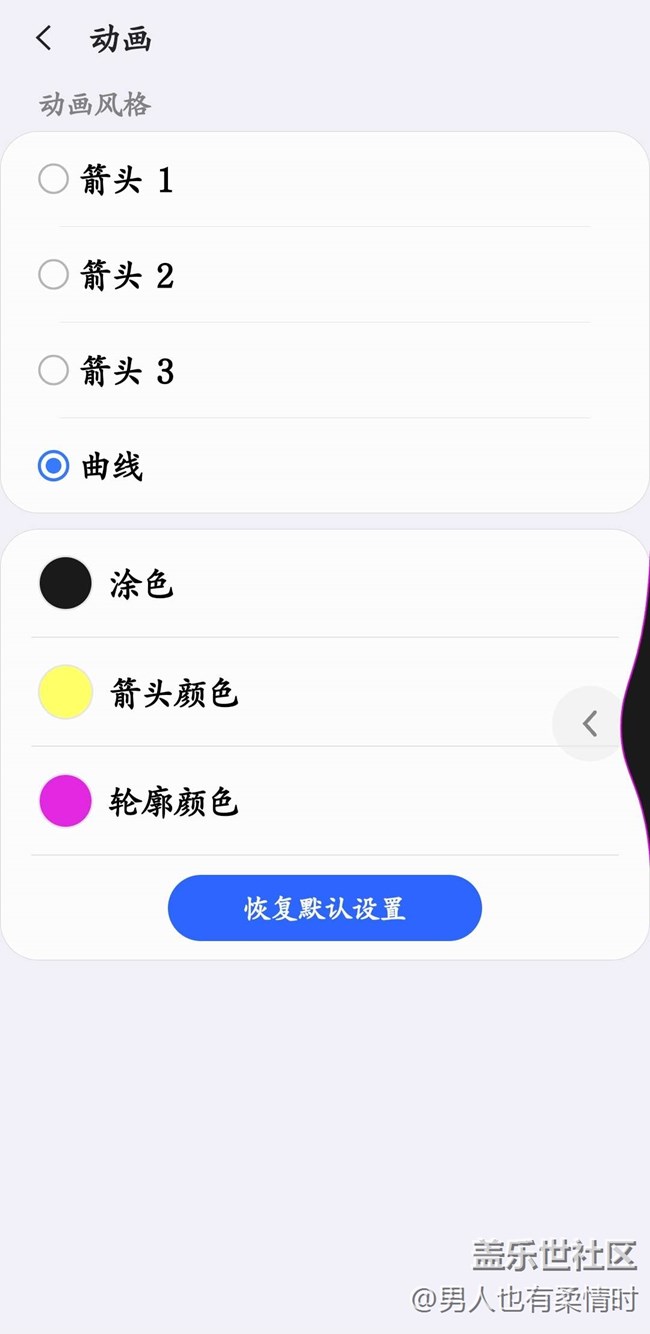Select the 箭头 1 animation style
The width and height of the screenshot is (650, 1334).
[54, 180]
